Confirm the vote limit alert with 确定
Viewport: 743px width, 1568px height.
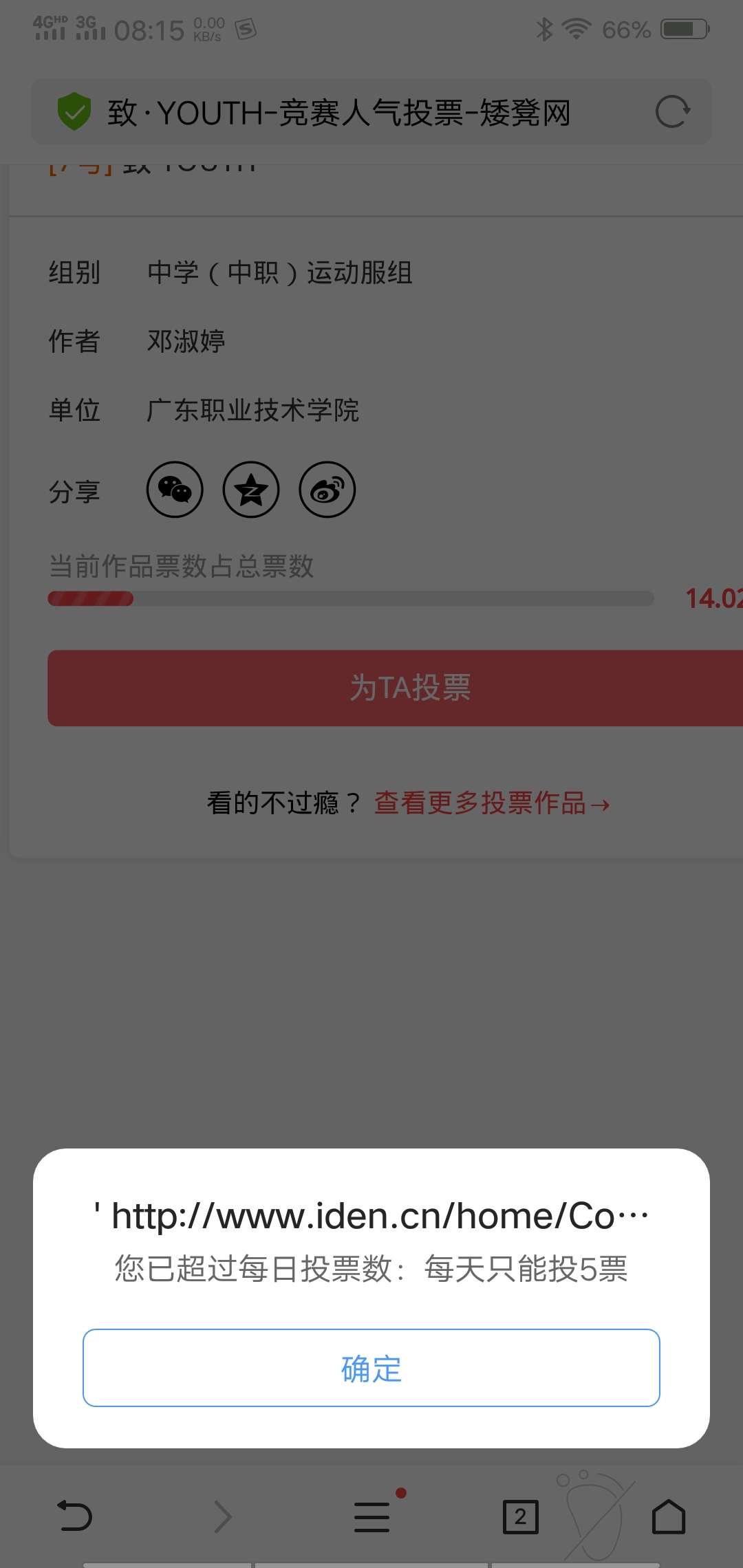(x=371, y=1368)
